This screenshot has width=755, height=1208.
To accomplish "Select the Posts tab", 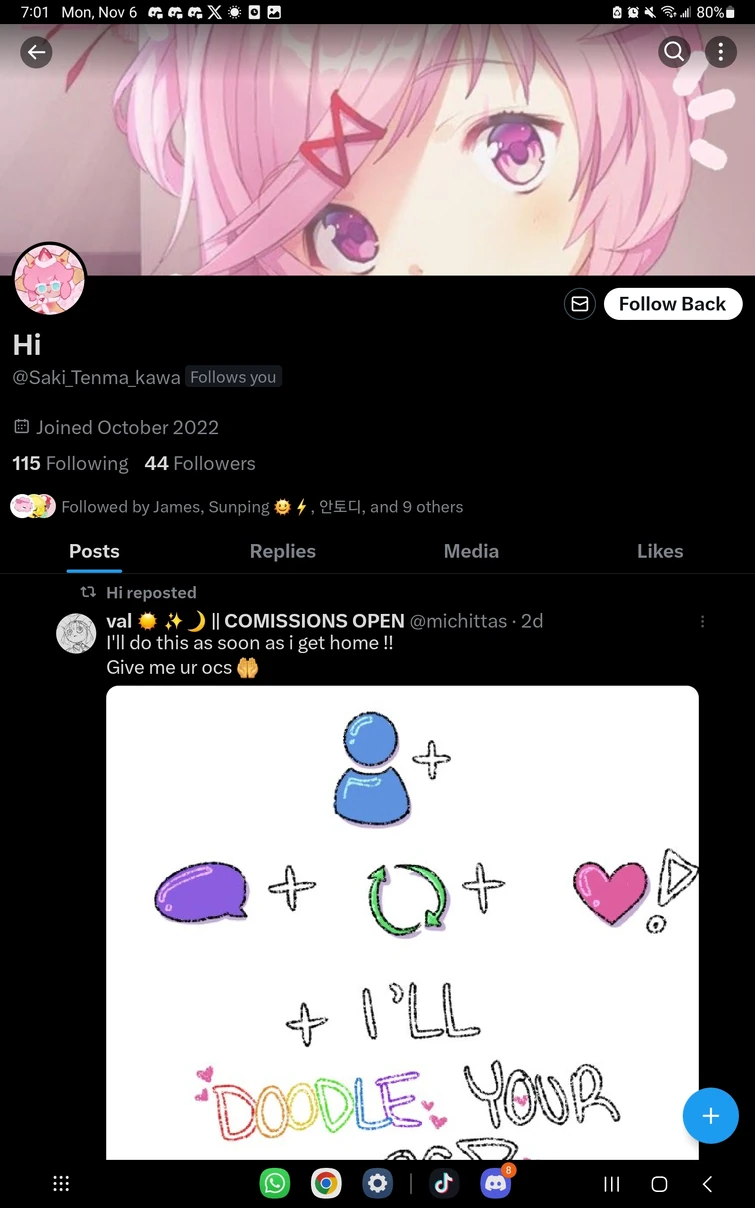I will click(94, 551).
